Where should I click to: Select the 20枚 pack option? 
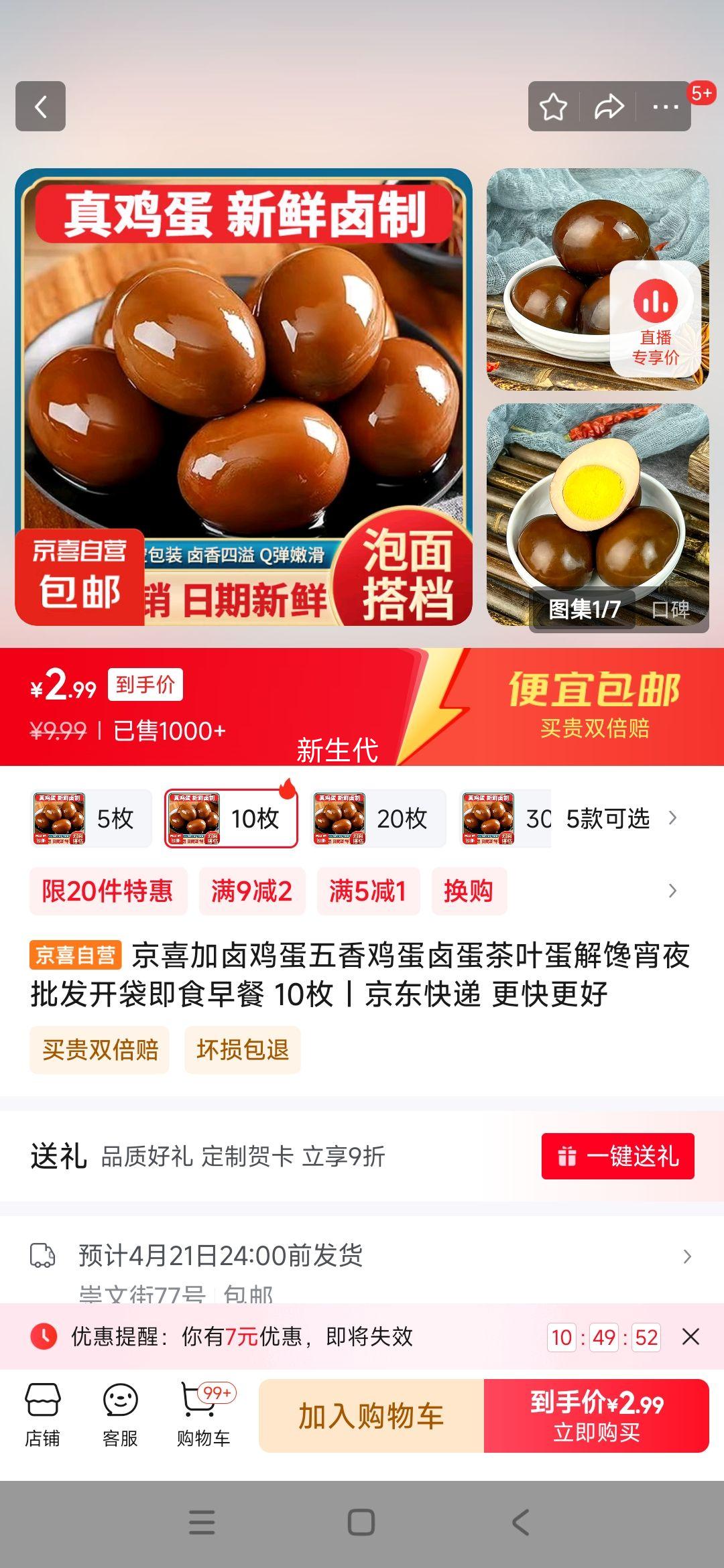(378, 819)
